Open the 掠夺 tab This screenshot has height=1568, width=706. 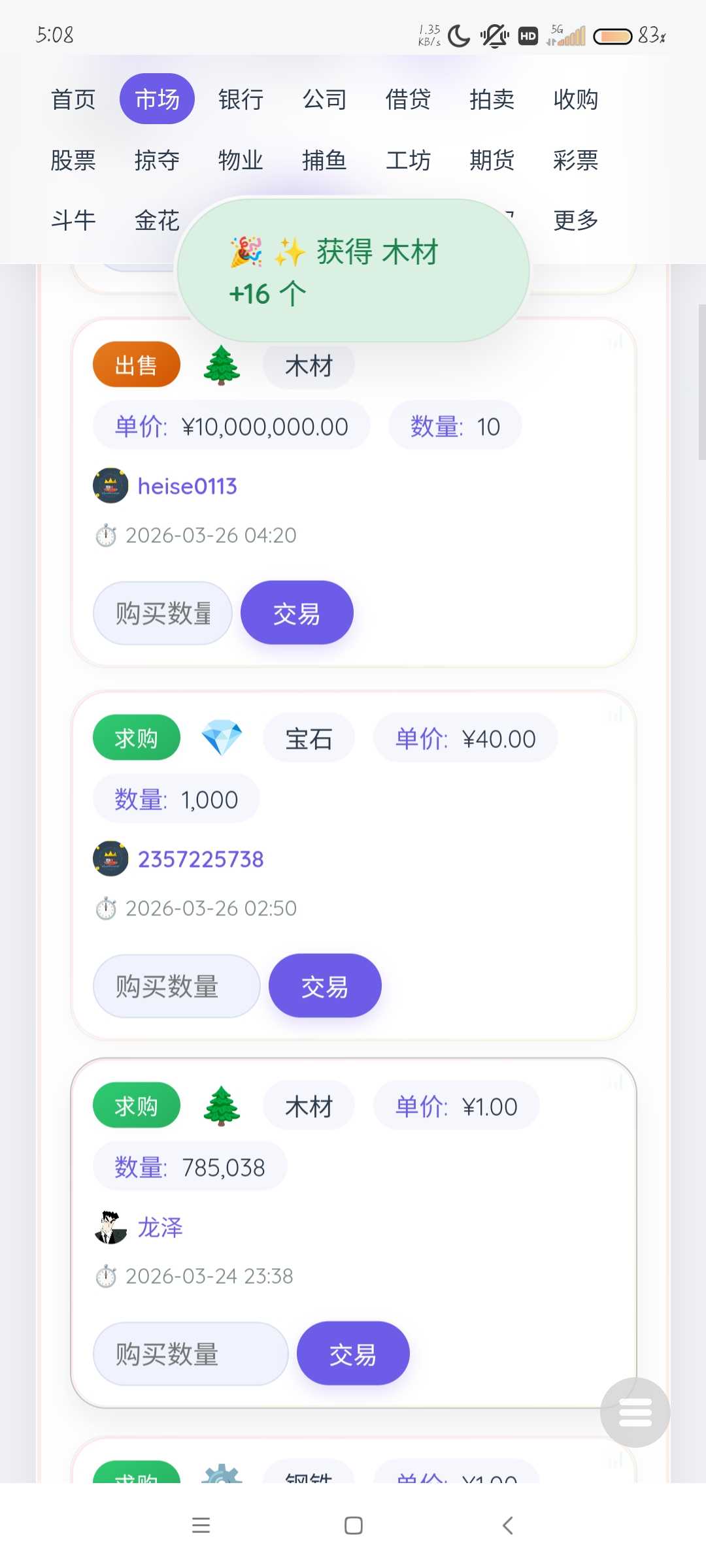(157, 160)
